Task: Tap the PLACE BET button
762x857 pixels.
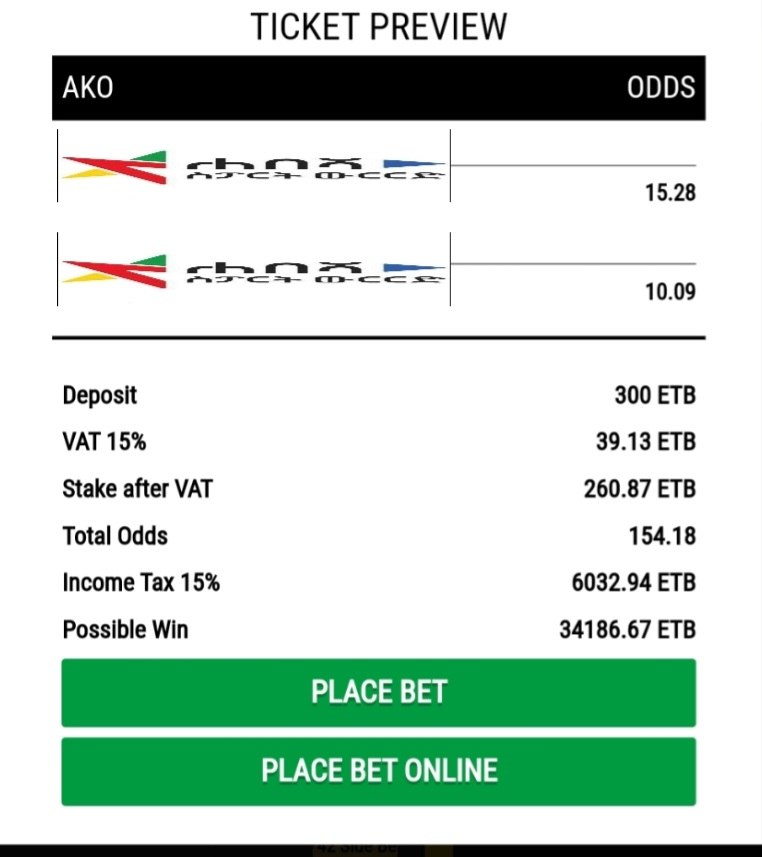Action: pos(378,692)
